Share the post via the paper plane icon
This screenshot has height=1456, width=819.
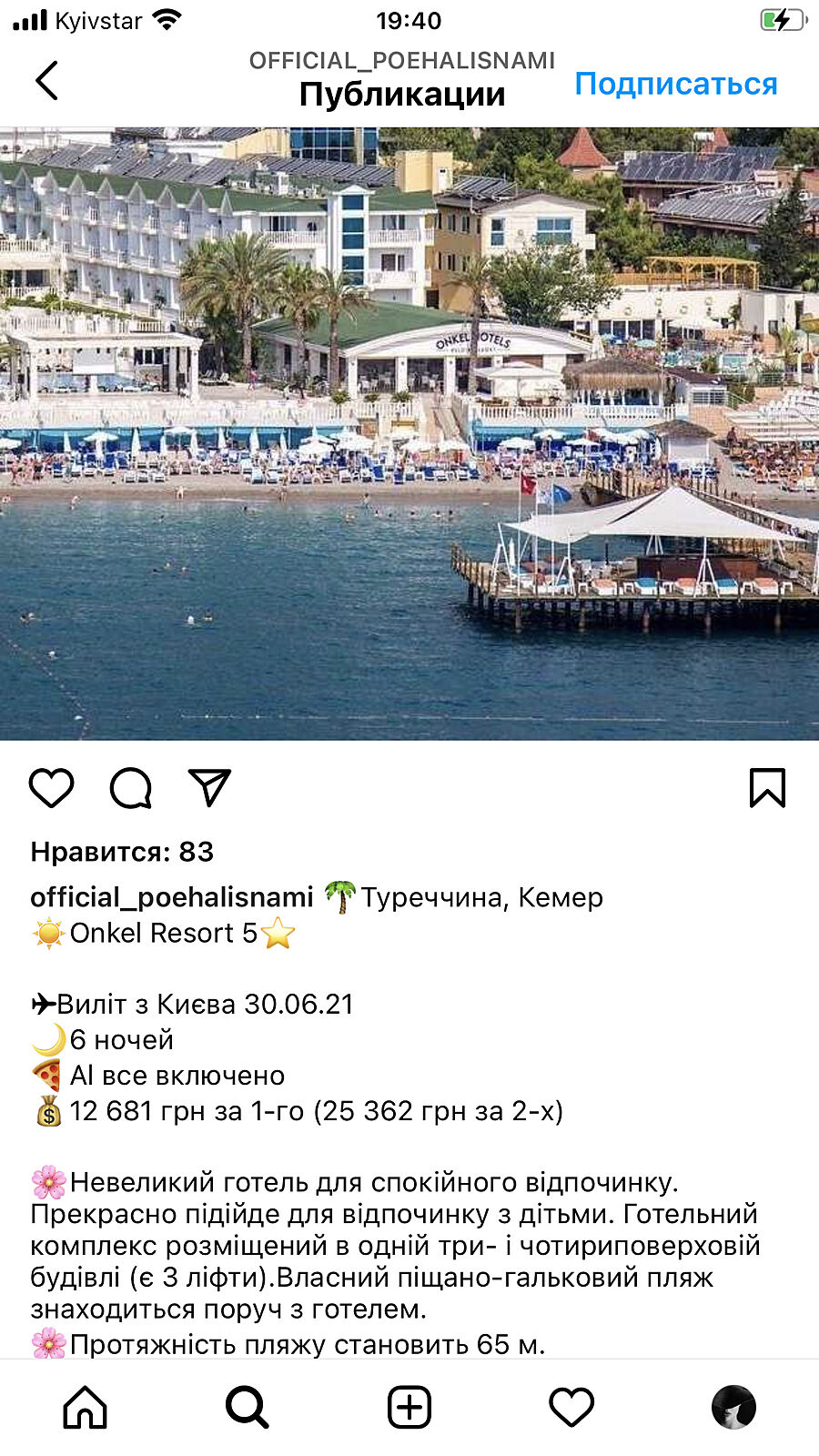tap(209, 788)
